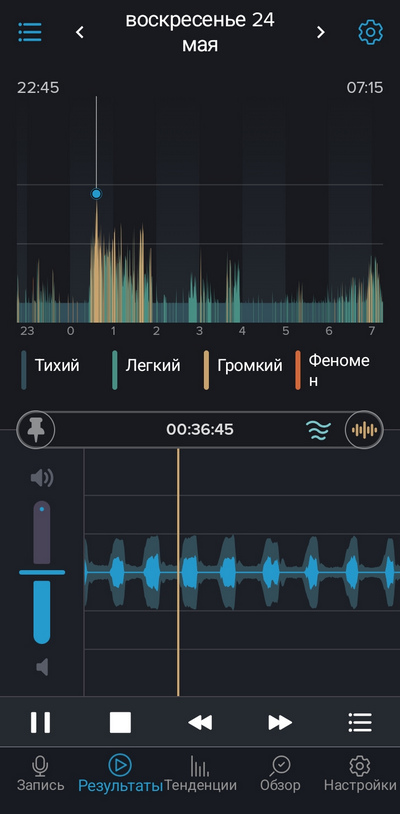Open the playlist icon next to fast forward
Image resolution: width=400 pixels, height=814 pixels.
coord(360,722)
